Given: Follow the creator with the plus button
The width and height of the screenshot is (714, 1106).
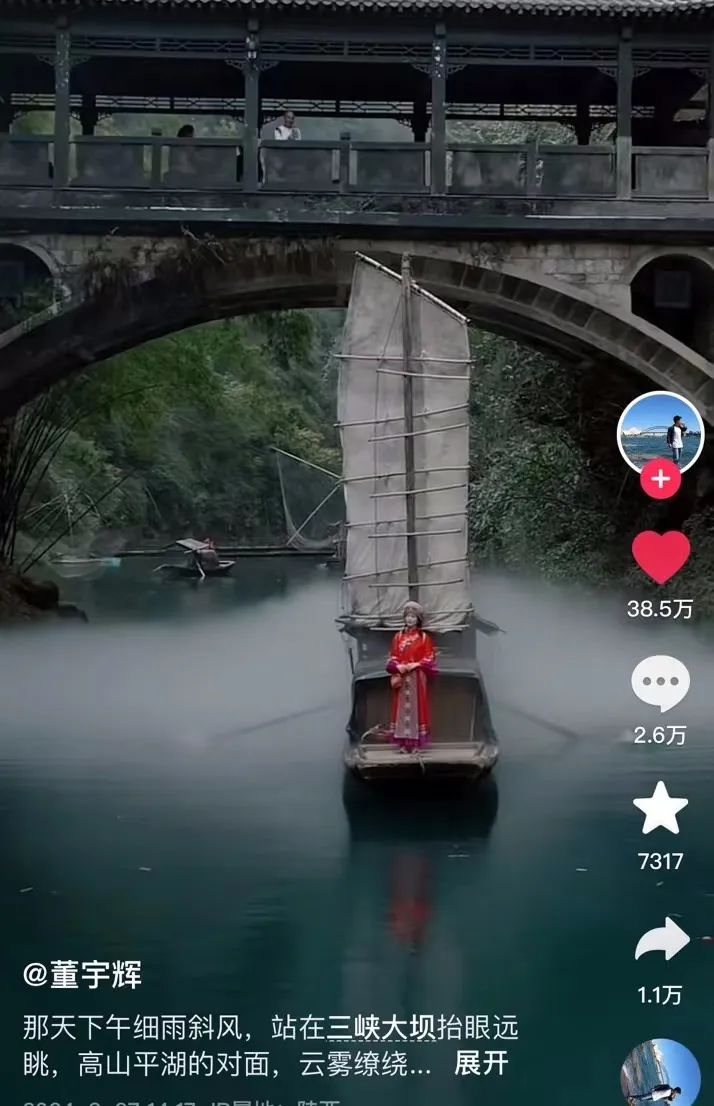Looking at the screenshot, I should (660, 479).
